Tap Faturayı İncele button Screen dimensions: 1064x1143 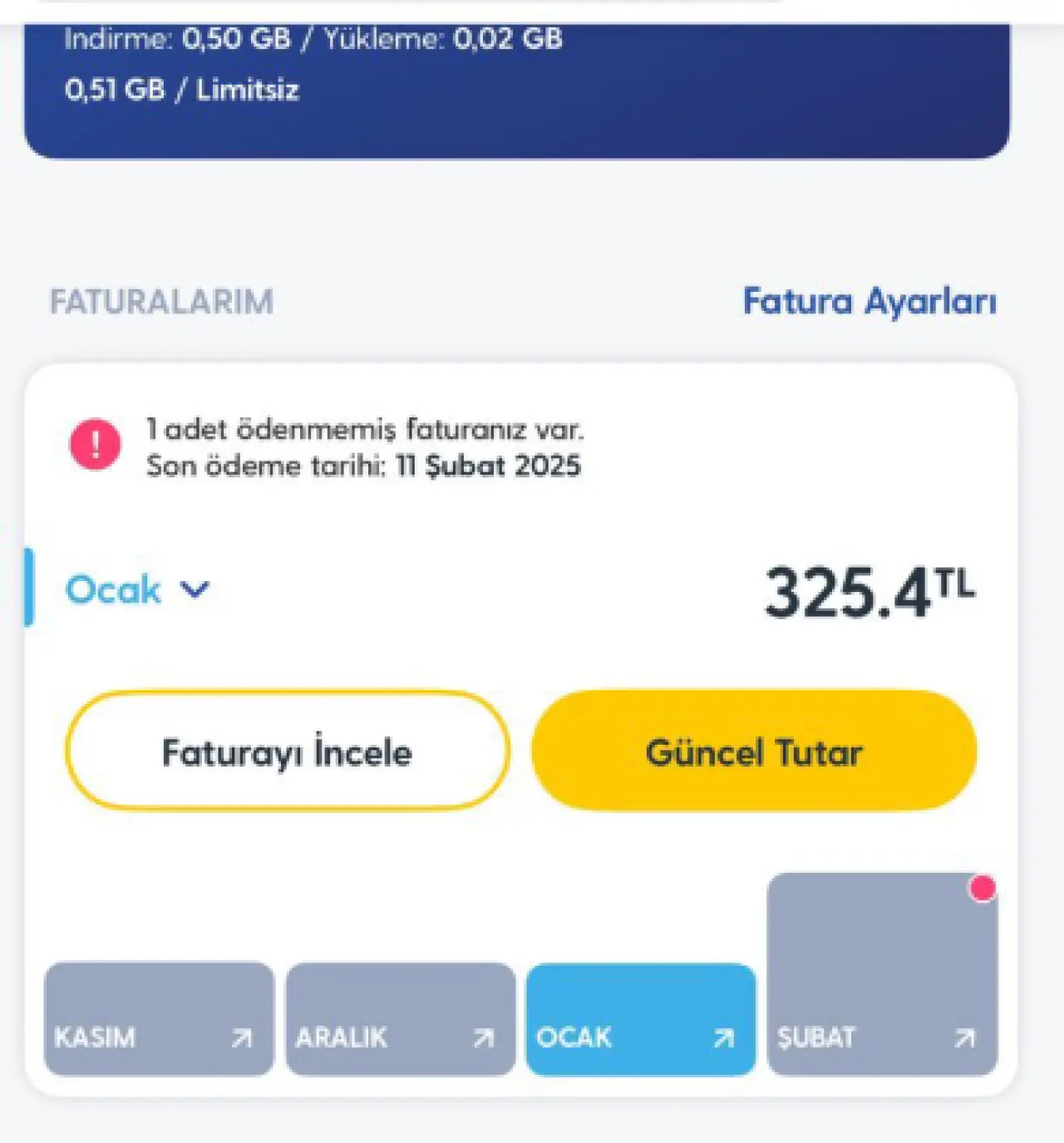(287, 751)
